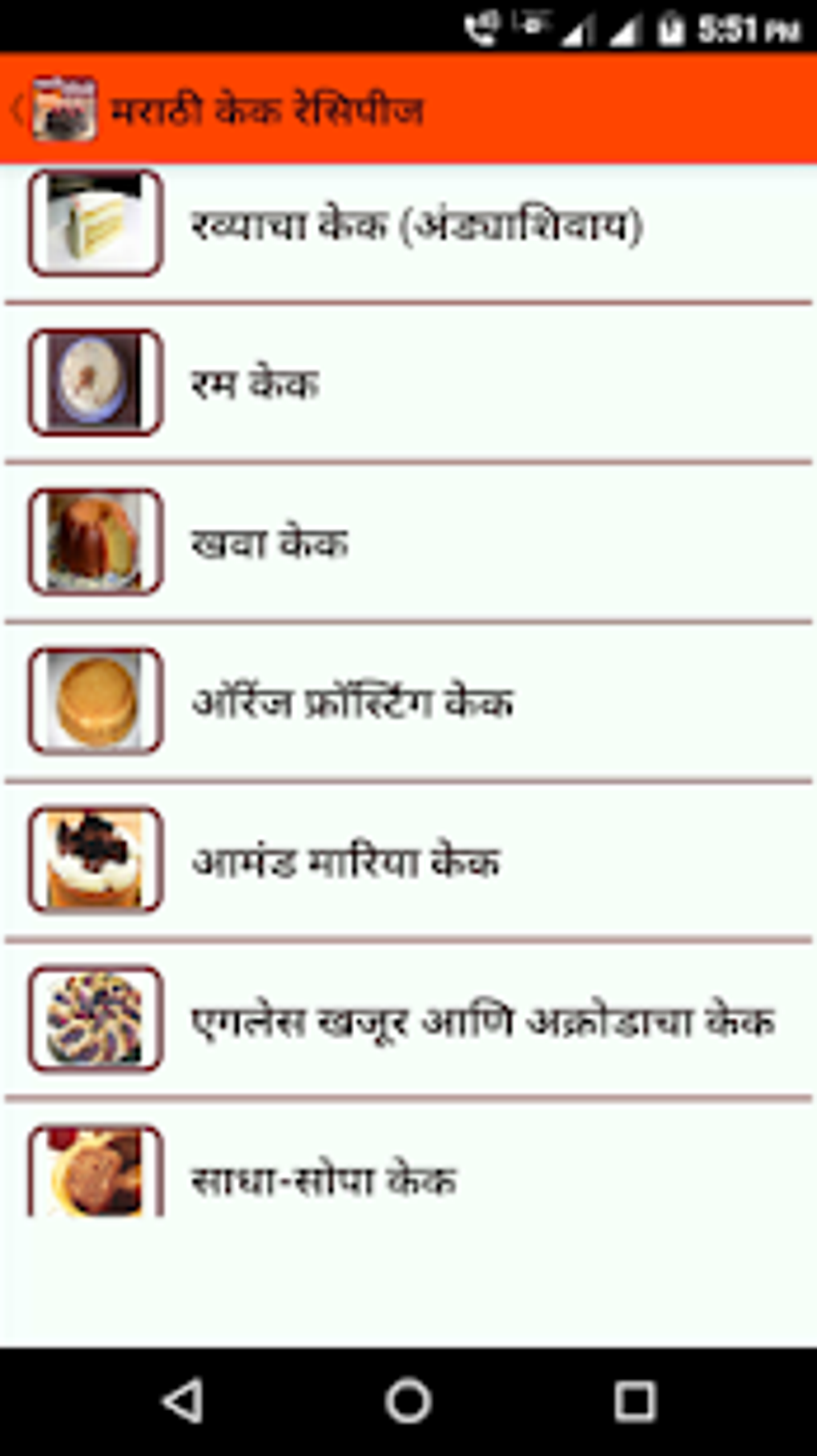Open the recent apps overview
817x1456 pixels.
coord(634,1402)
